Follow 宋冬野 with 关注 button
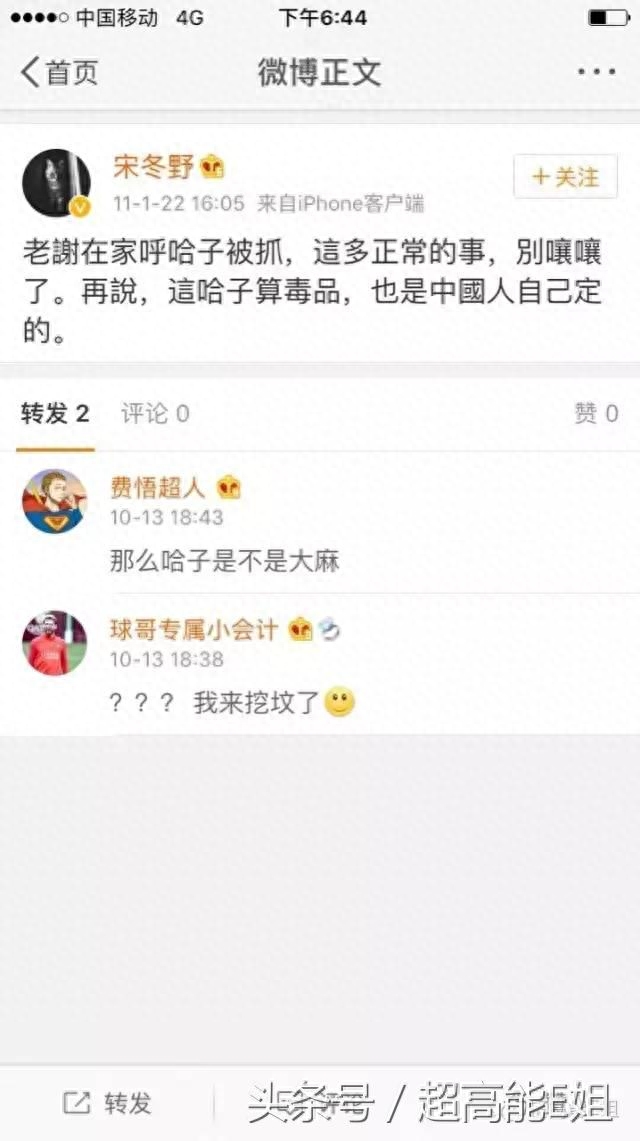Viewport: 640px width, 1141px height. pyautogui.click(x=565, y=177)
